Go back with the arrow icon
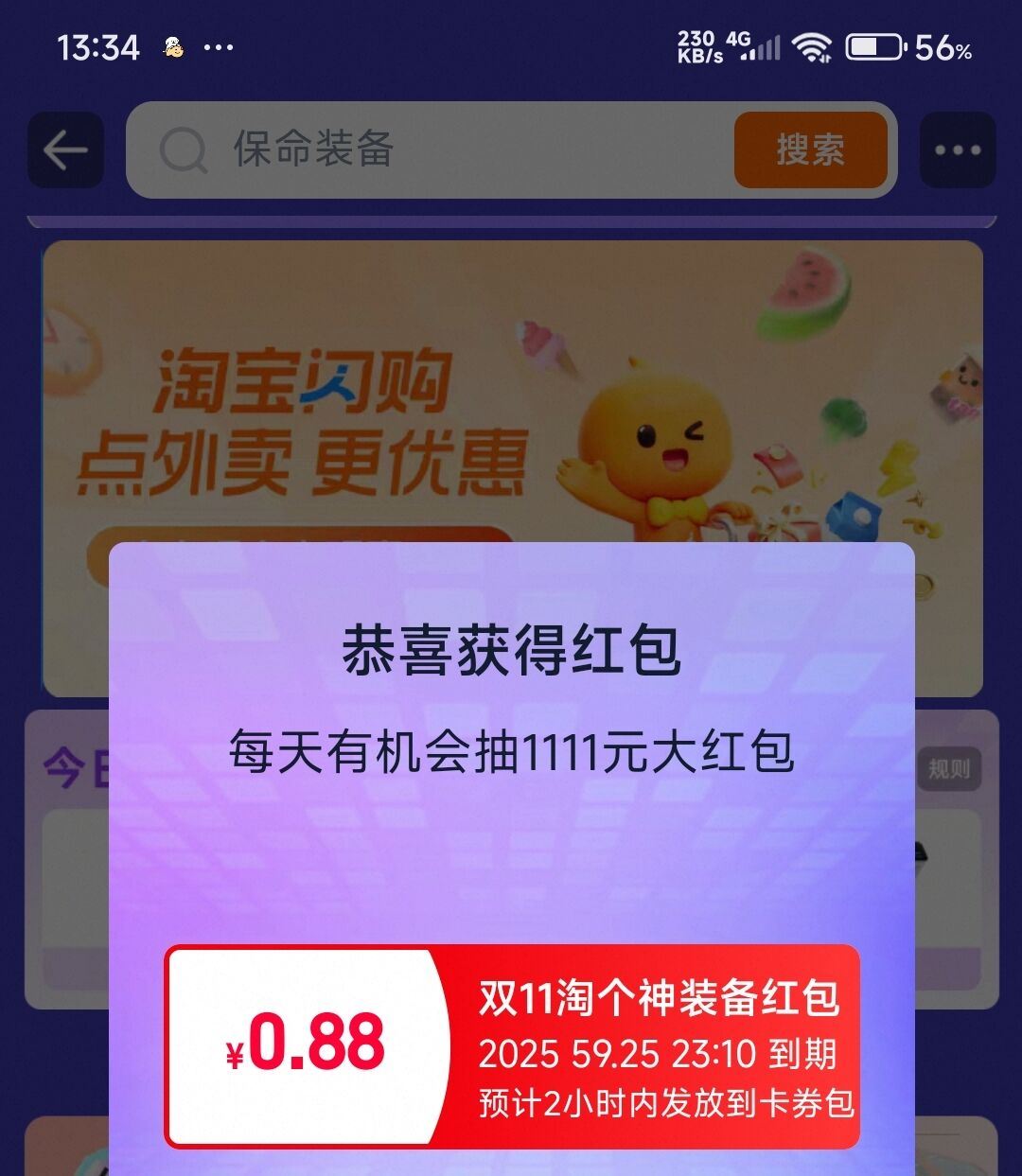 (65, 149)
